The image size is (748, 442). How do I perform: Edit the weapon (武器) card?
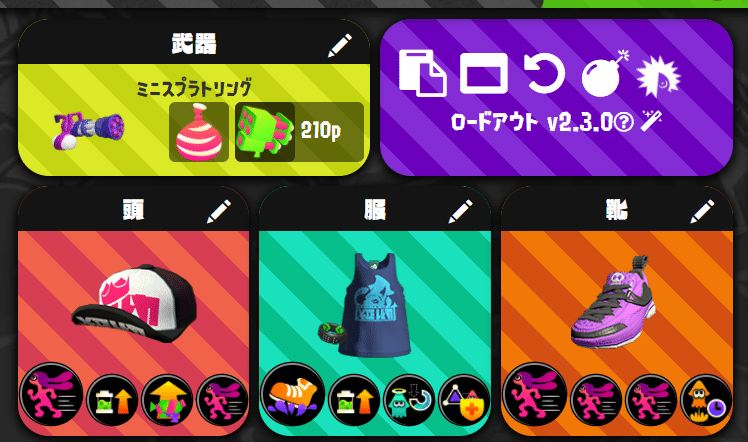click(x=340, y=45)
